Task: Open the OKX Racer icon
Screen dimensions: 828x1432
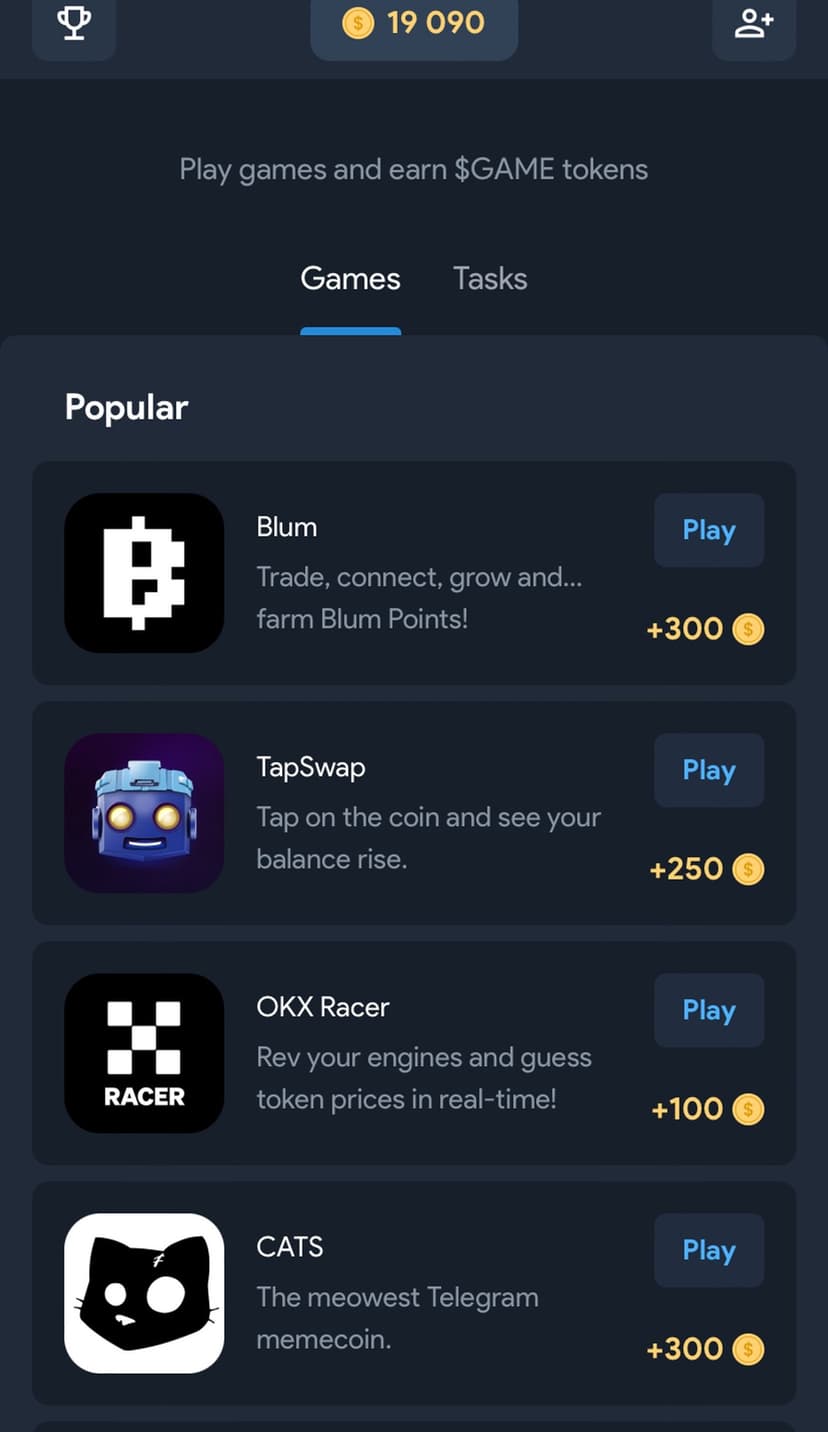Action: 144,1053
